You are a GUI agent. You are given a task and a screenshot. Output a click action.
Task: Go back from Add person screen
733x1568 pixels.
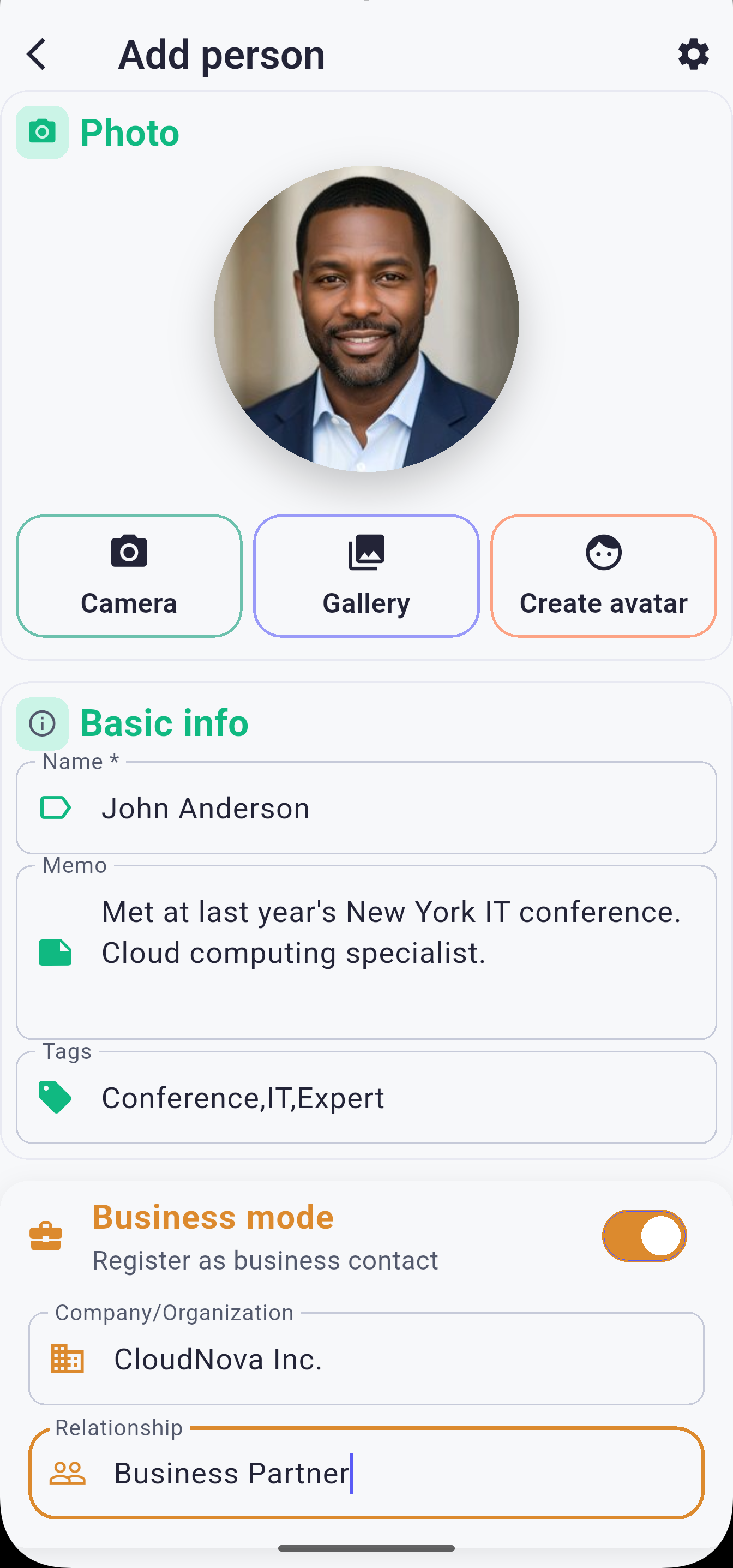point(37,55)
